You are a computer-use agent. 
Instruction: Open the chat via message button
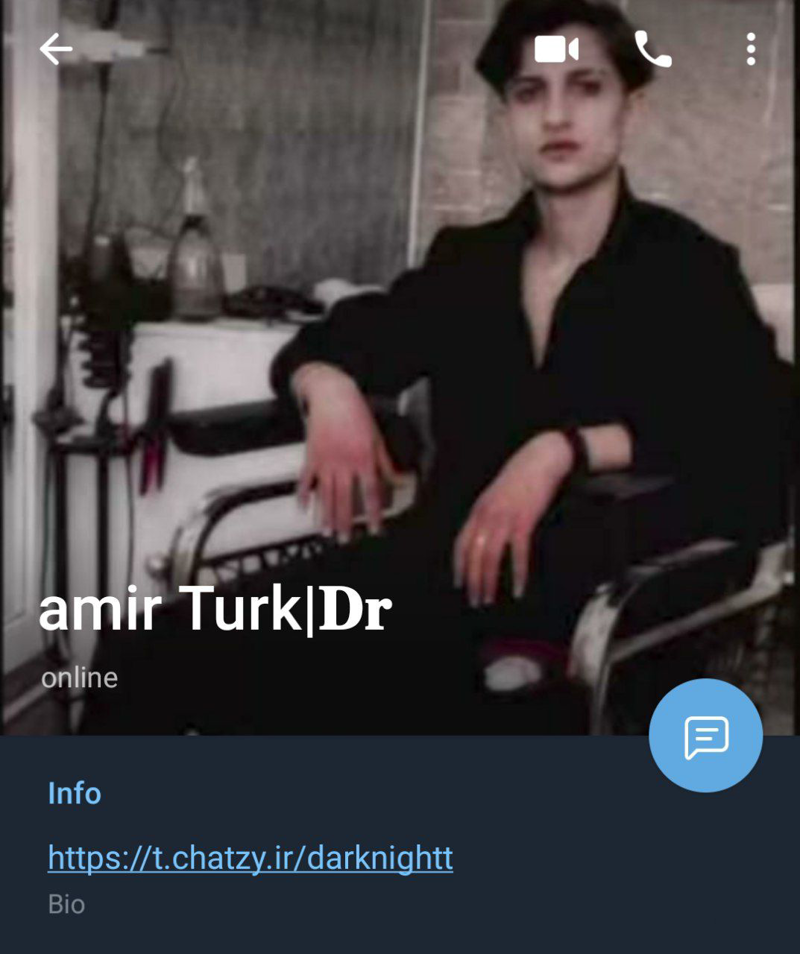tap(705, 736)
